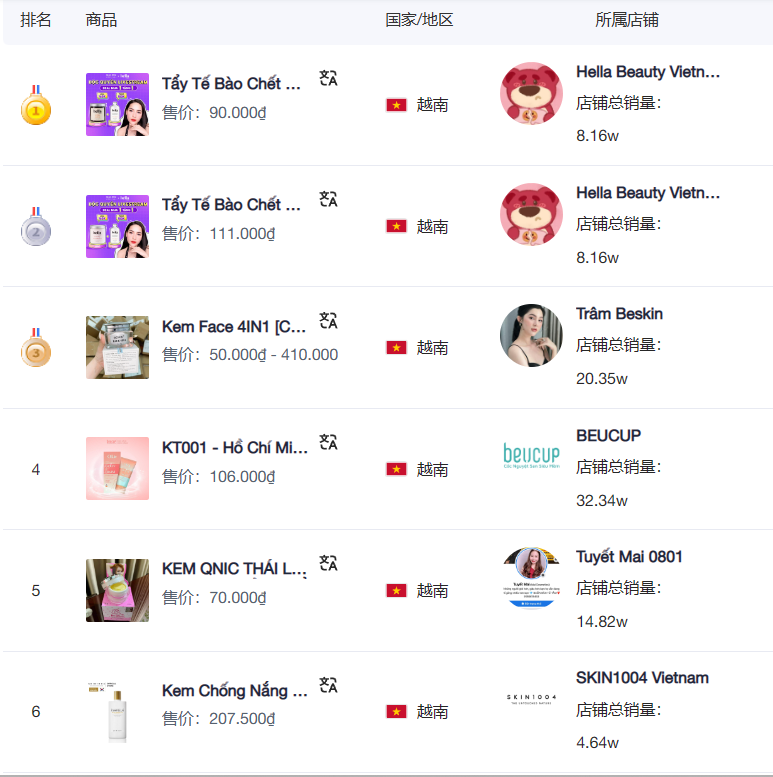Click the silver medal icon for rank two
The image size is (773, 777).
pos(36,226)
